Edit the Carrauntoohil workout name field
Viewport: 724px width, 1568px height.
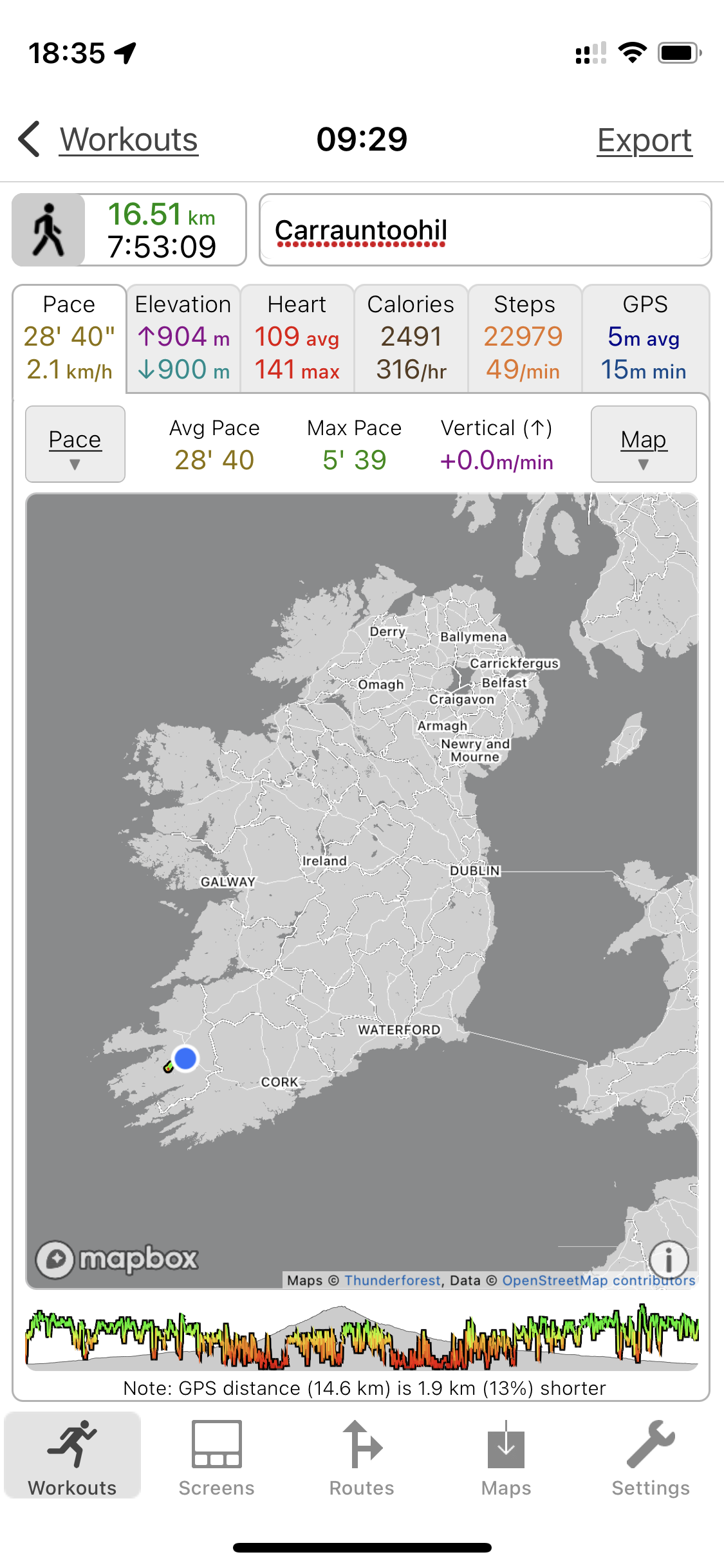[485, 230]
